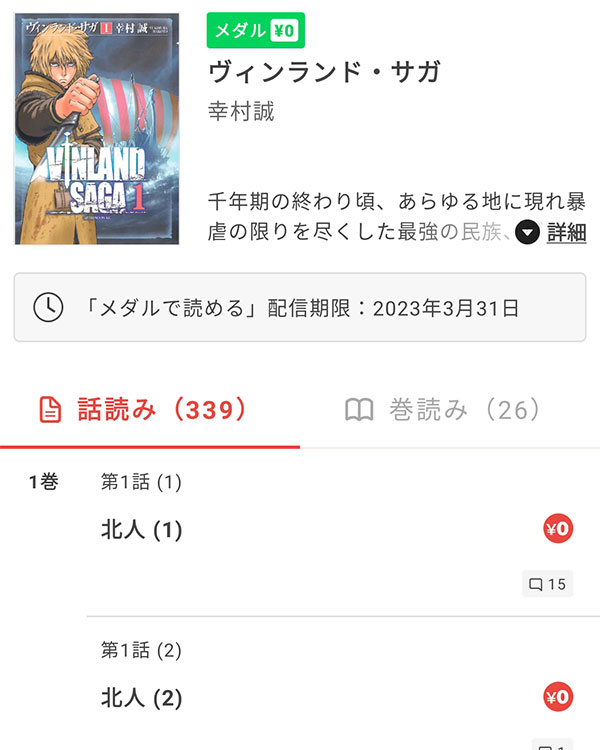
Task: Tap the ¥0 badge for 北人 (1)
Action: pos(557,529)
